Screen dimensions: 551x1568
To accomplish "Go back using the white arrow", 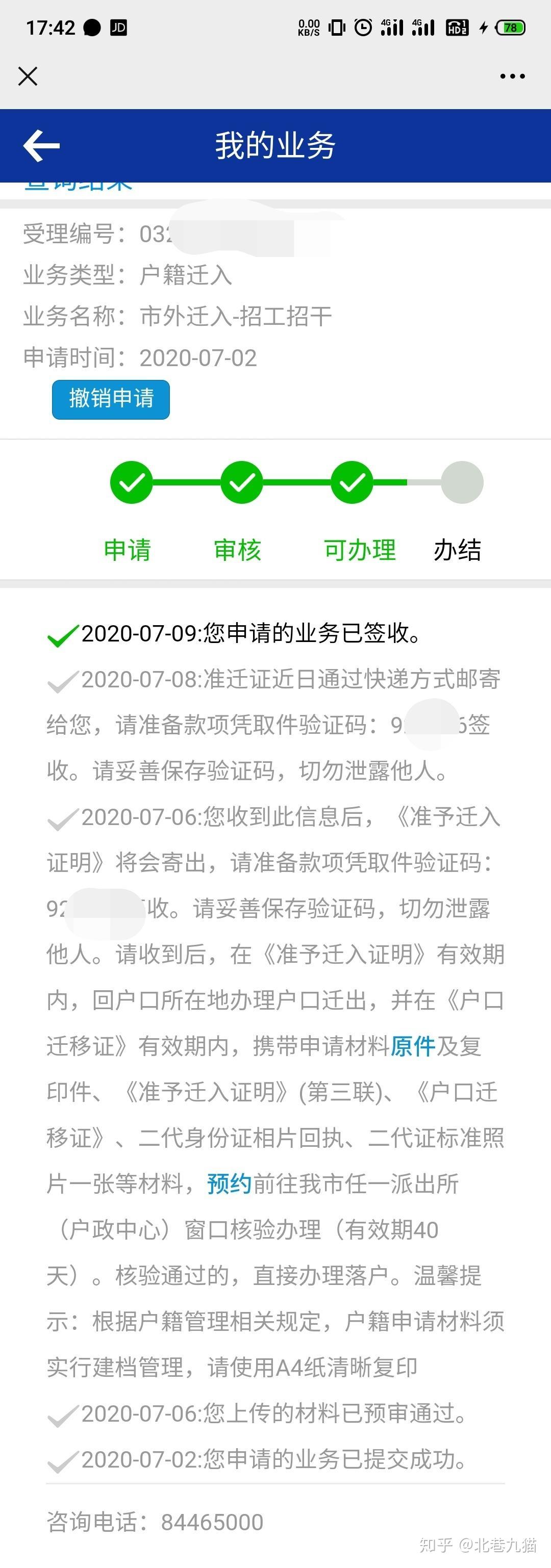I will [41, 145].
